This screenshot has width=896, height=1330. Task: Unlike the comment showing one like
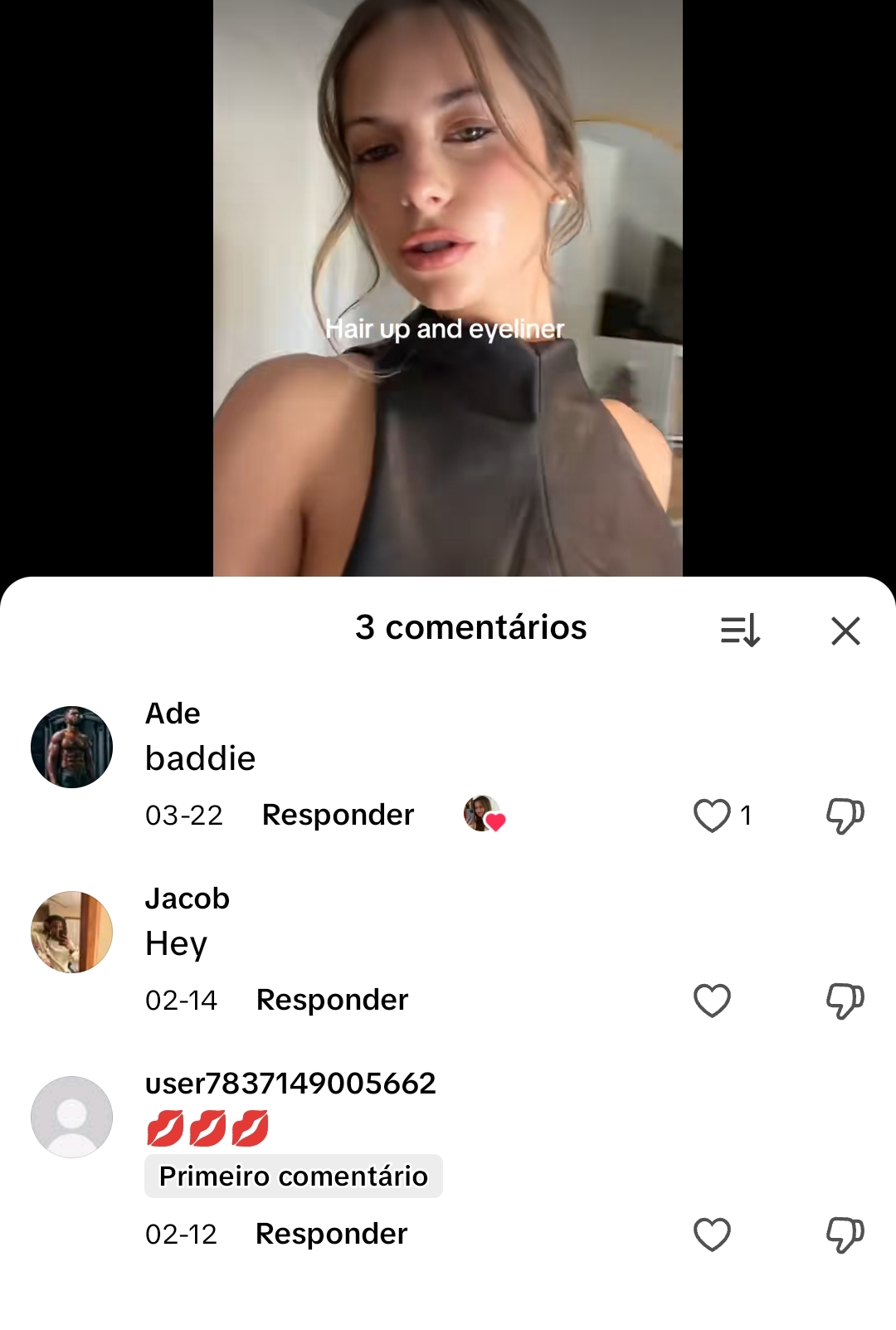click(712, 816)
